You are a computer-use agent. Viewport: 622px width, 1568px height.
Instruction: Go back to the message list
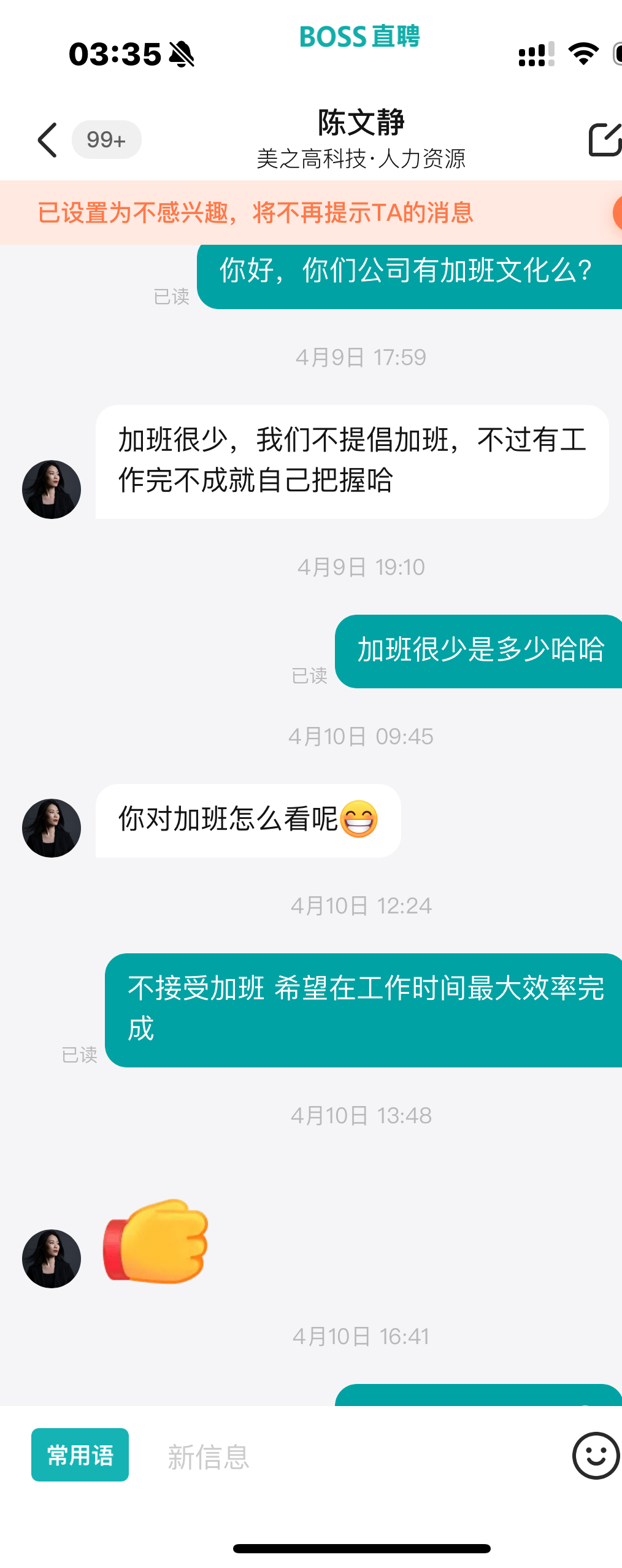(x=48, y=140)
